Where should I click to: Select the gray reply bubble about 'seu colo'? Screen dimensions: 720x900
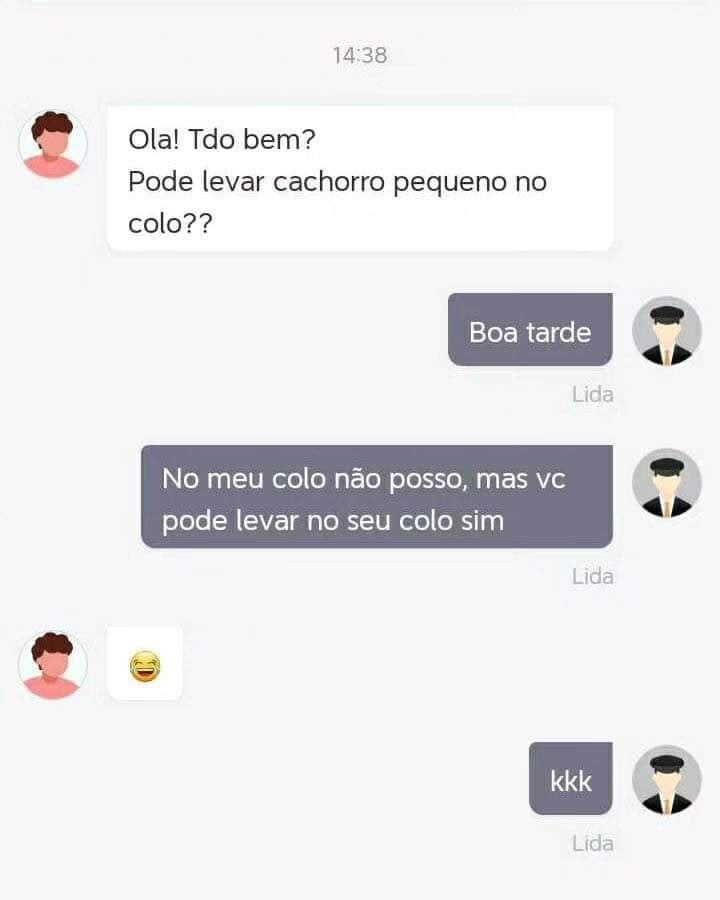pos(378,496)
